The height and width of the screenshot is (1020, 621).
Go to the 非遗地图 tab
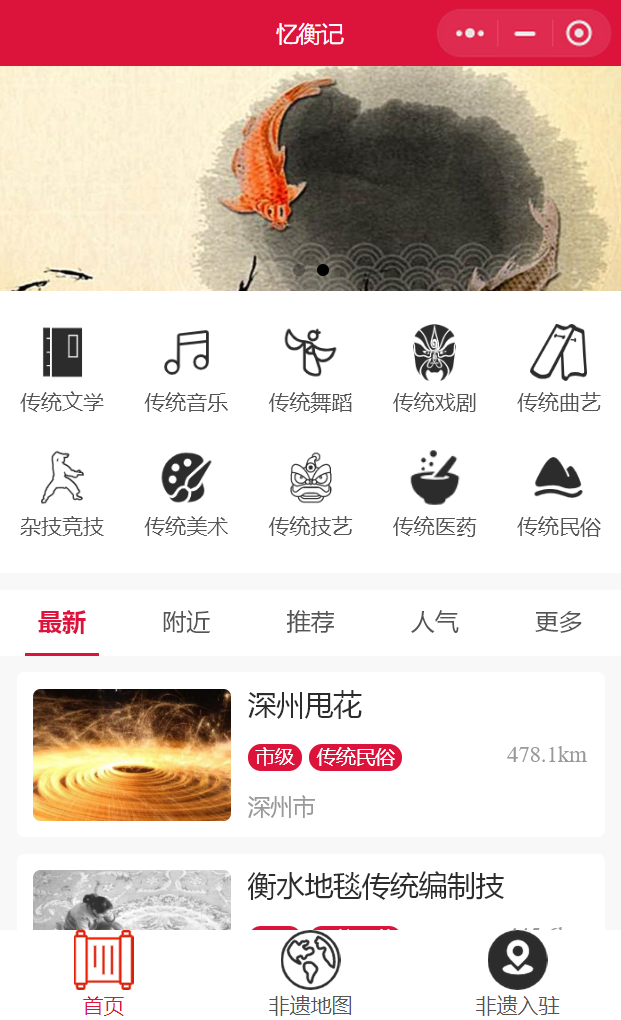click(311, 973)
